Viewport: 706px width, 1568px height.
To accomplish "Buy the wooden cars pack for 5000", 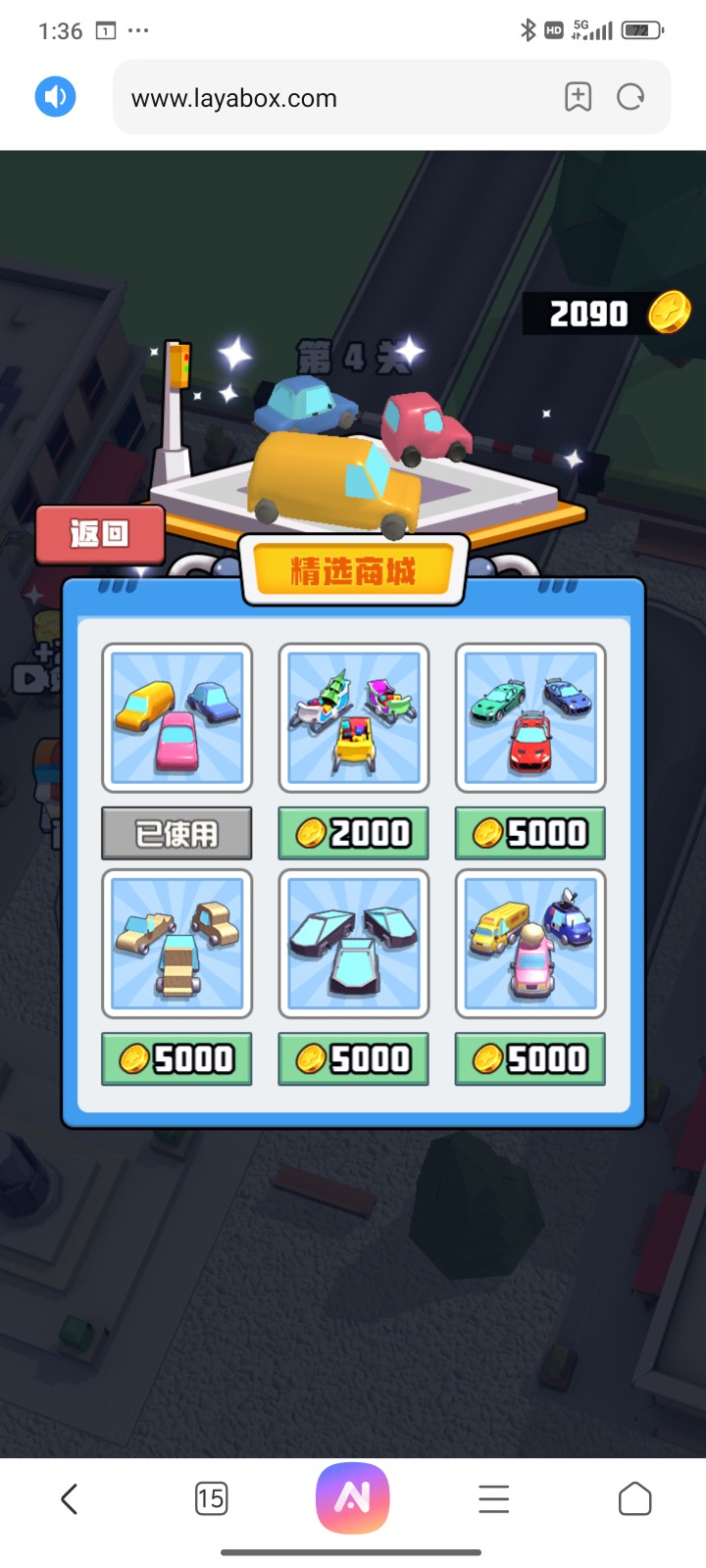I will click(x=176, y=1058).
